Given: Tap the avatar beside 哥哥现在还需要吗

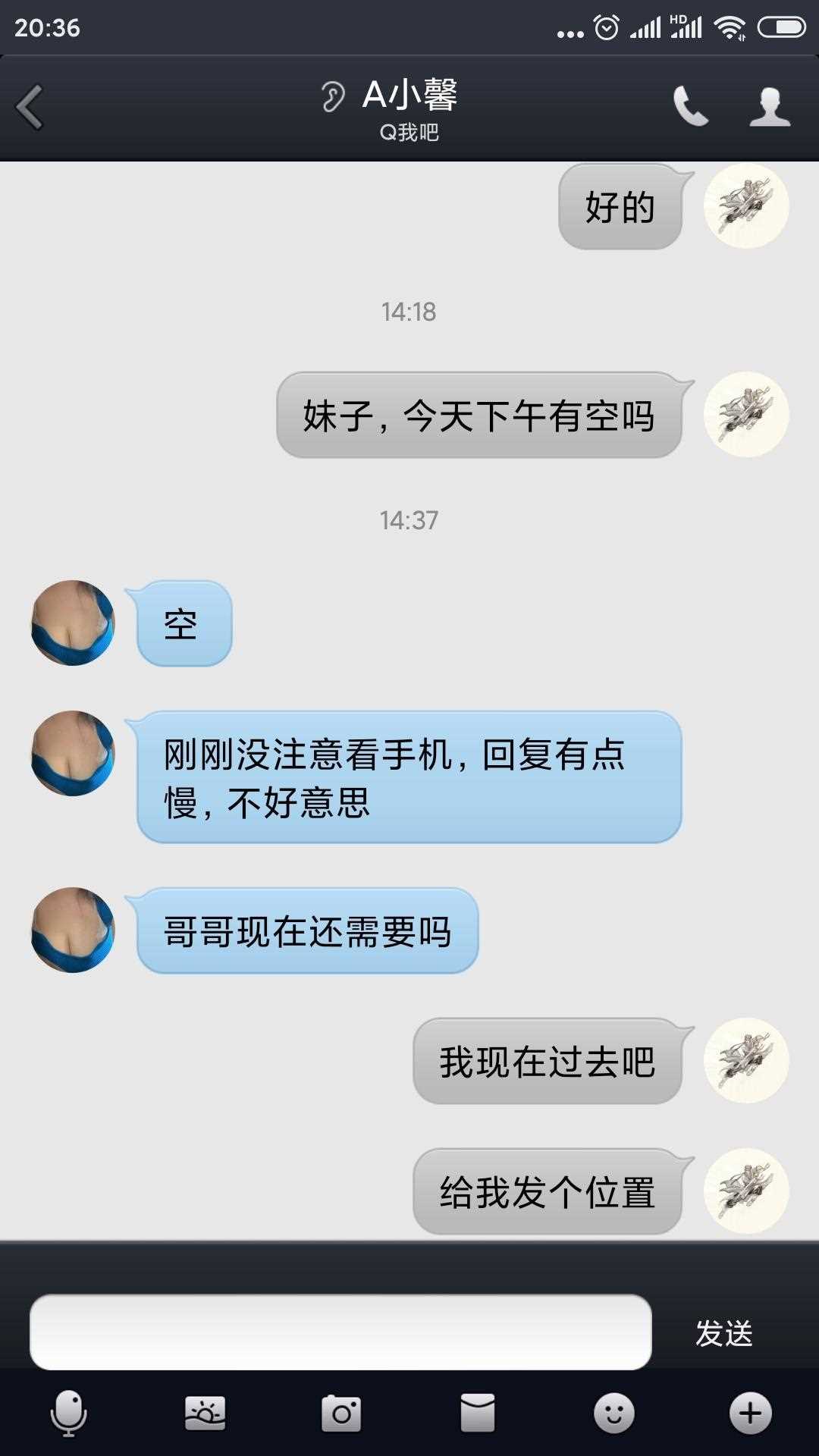Looking at the screenshot, I should point(73,930).
